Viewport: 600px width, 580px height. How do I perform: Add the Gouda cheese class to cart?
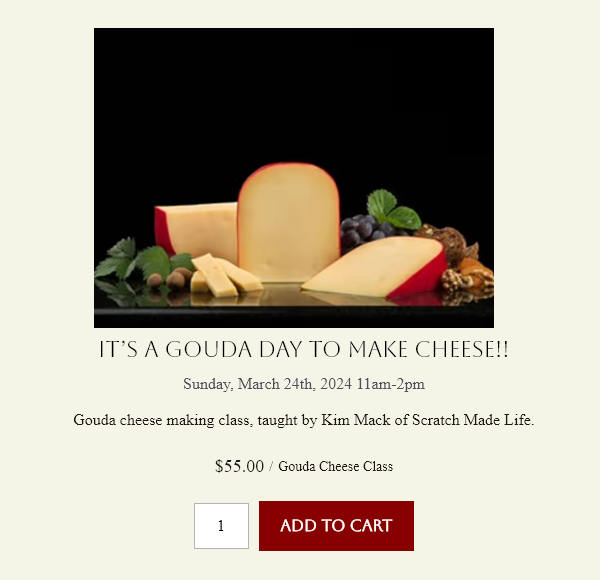336,526
